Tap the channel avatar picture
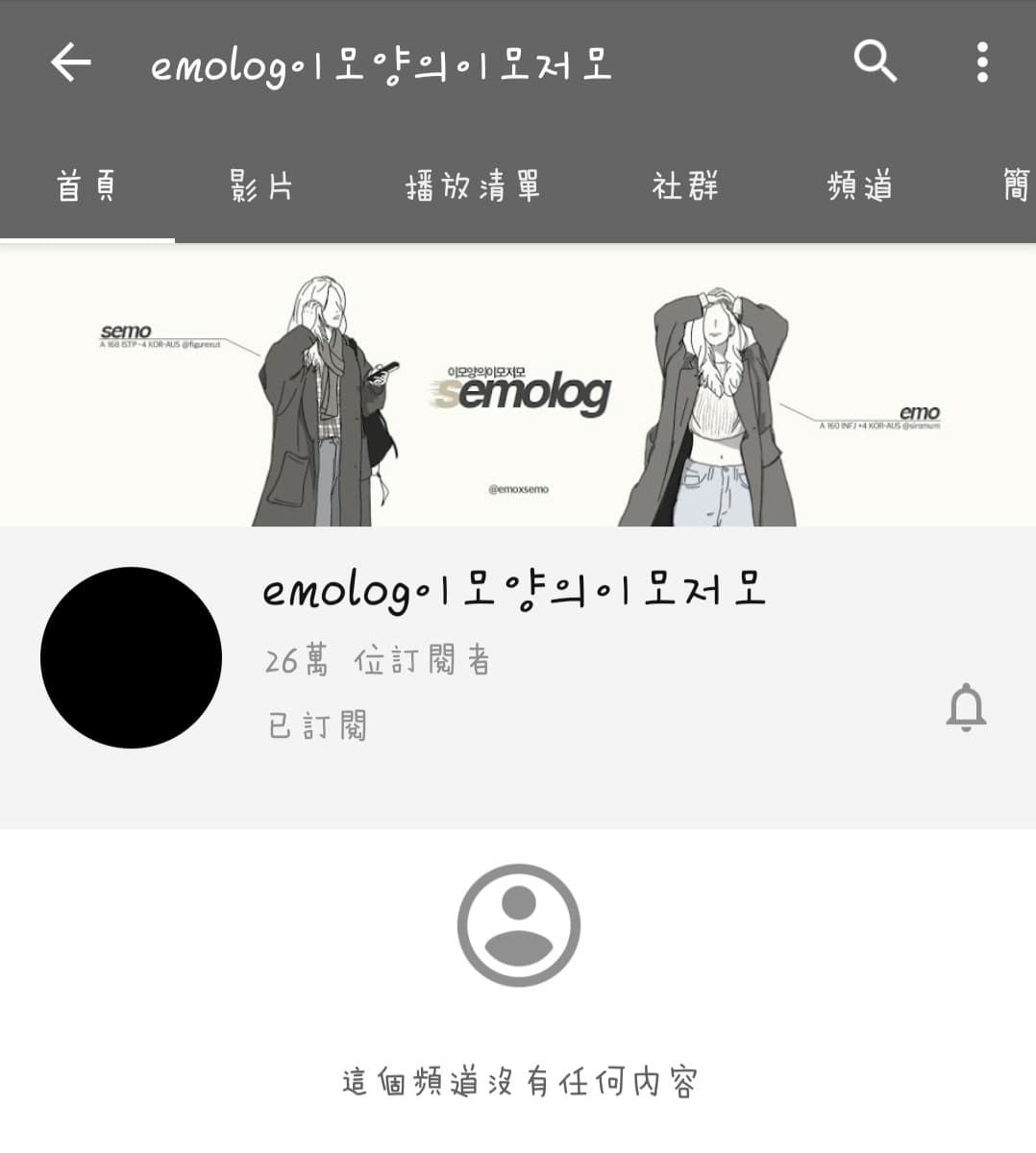Viewport: 1036px width, 1153px height. [x=131, y=657]
